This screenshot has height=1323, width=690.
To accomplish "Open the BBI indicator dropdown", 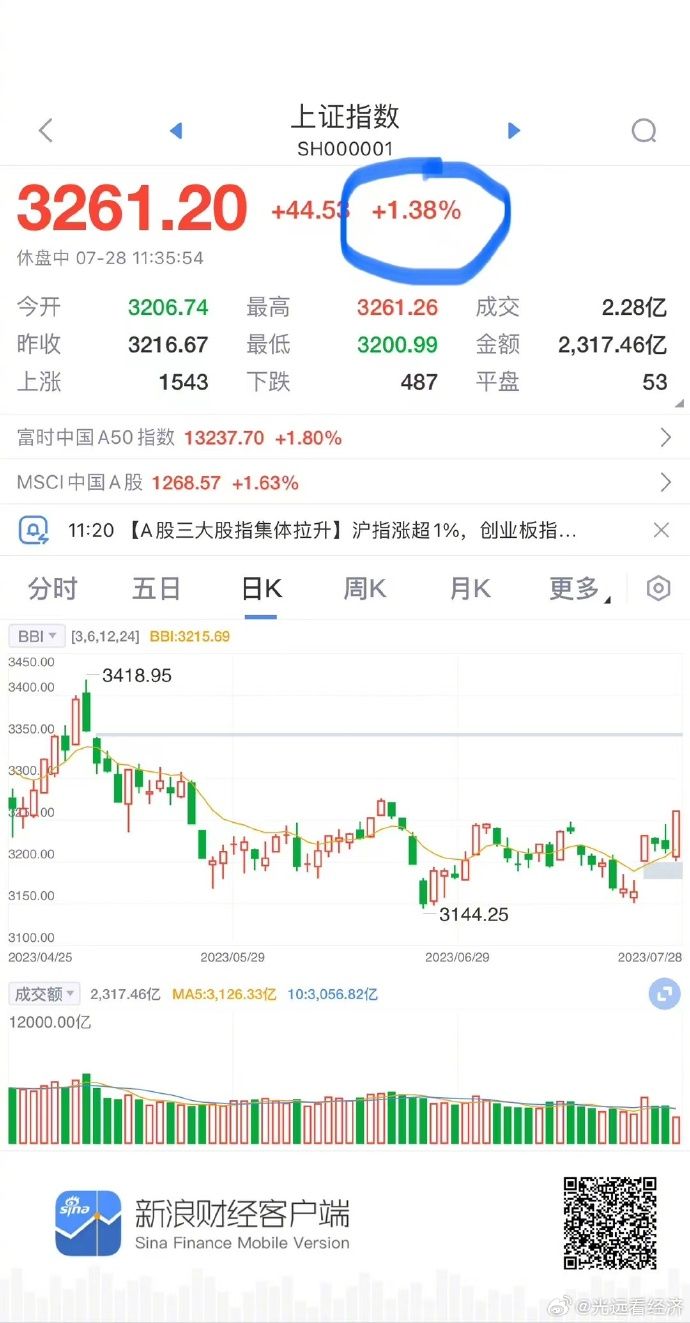I will point(37,636).
